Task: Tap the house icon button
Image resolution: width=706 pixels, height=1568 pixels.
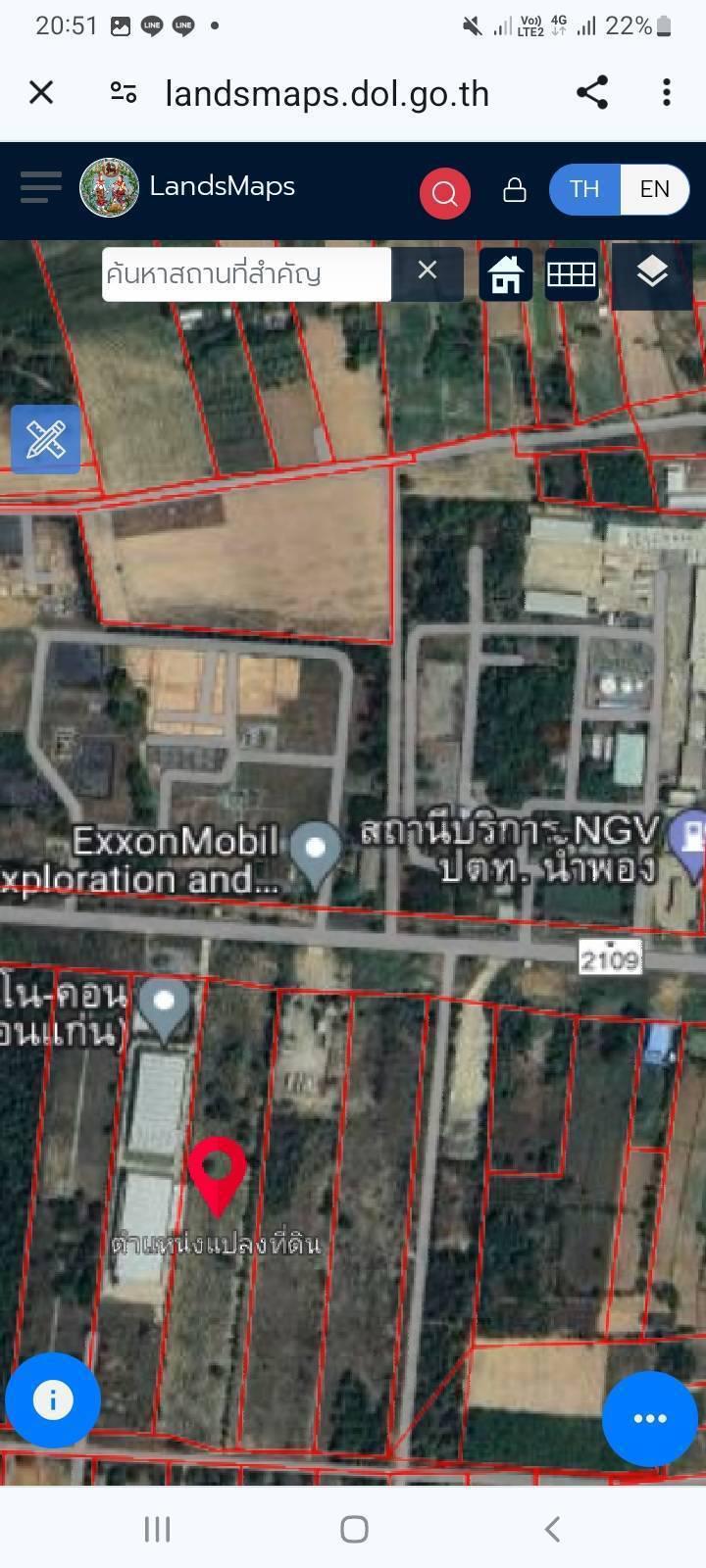Action: tap(505, 274)
